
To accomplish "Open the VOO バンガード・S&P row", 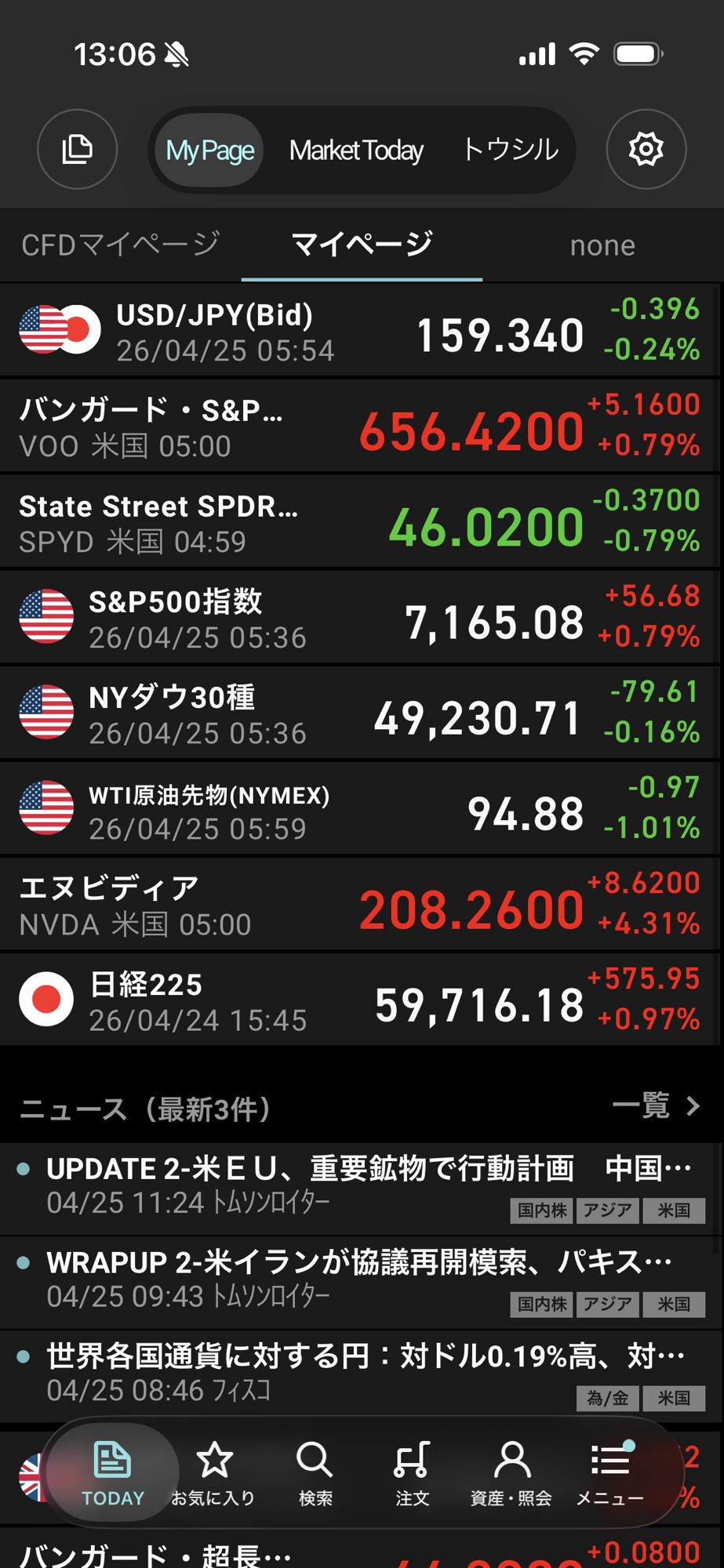I will 361,426.
